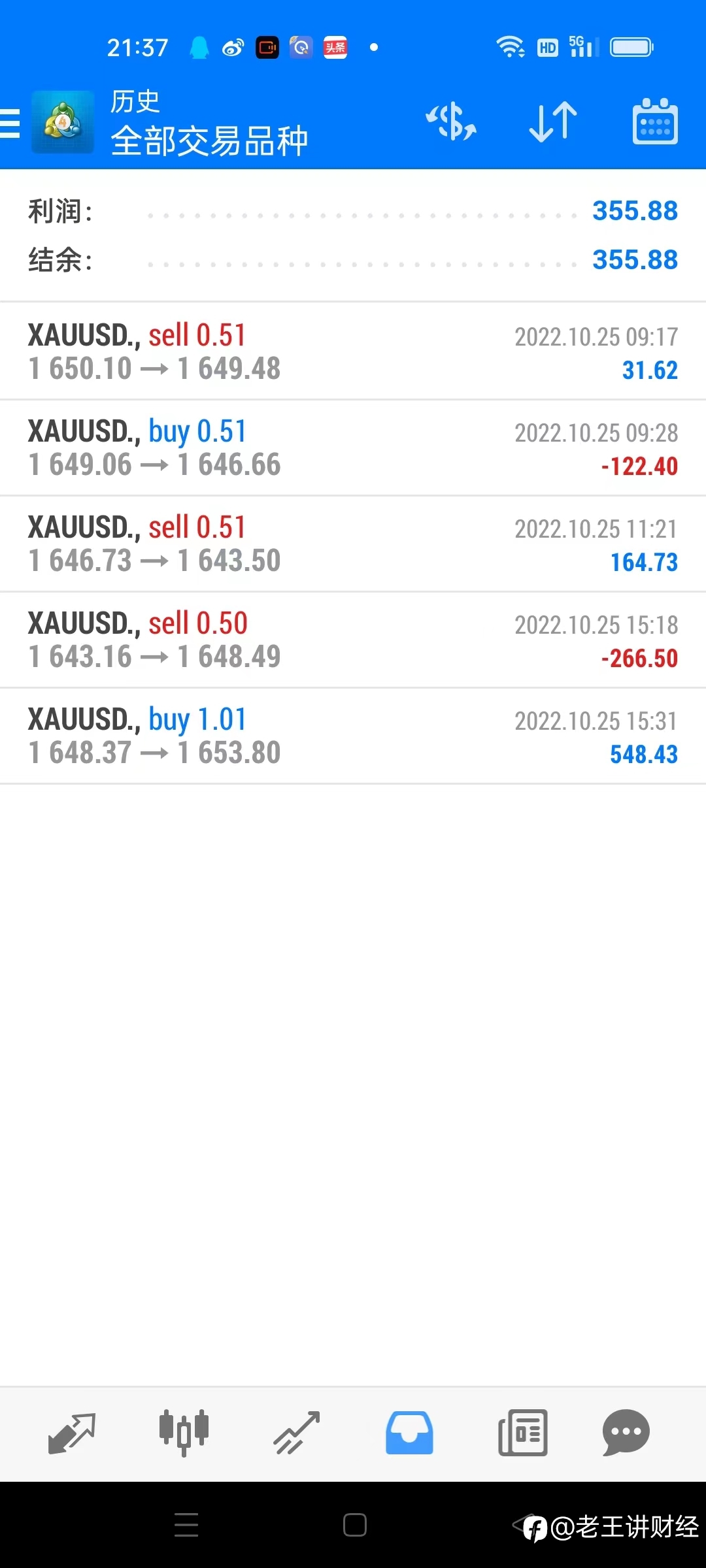Tap the system home button
This screenshot has width=706, height=1568.
(x=354, y=1525)
